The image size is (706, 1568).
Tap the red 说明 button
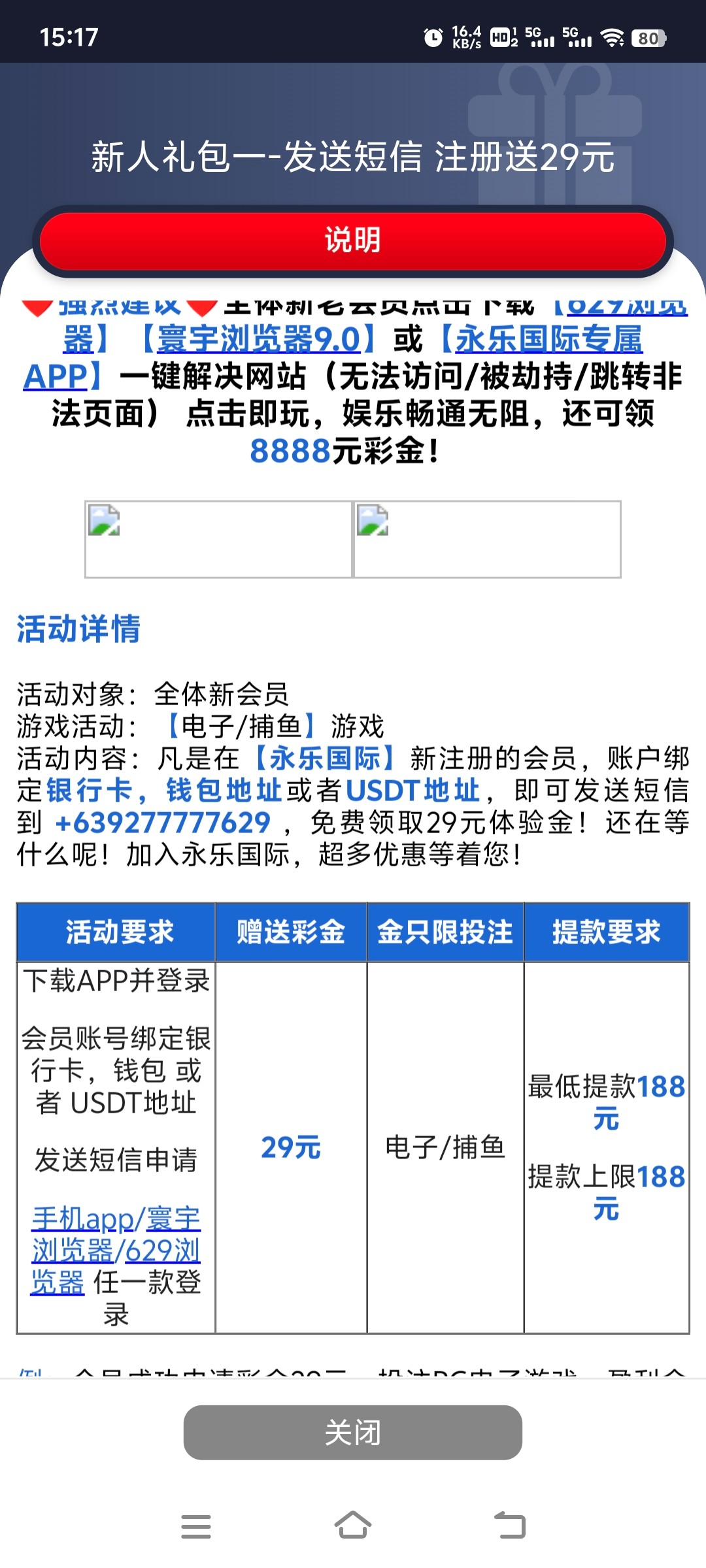tap(353, 240)
